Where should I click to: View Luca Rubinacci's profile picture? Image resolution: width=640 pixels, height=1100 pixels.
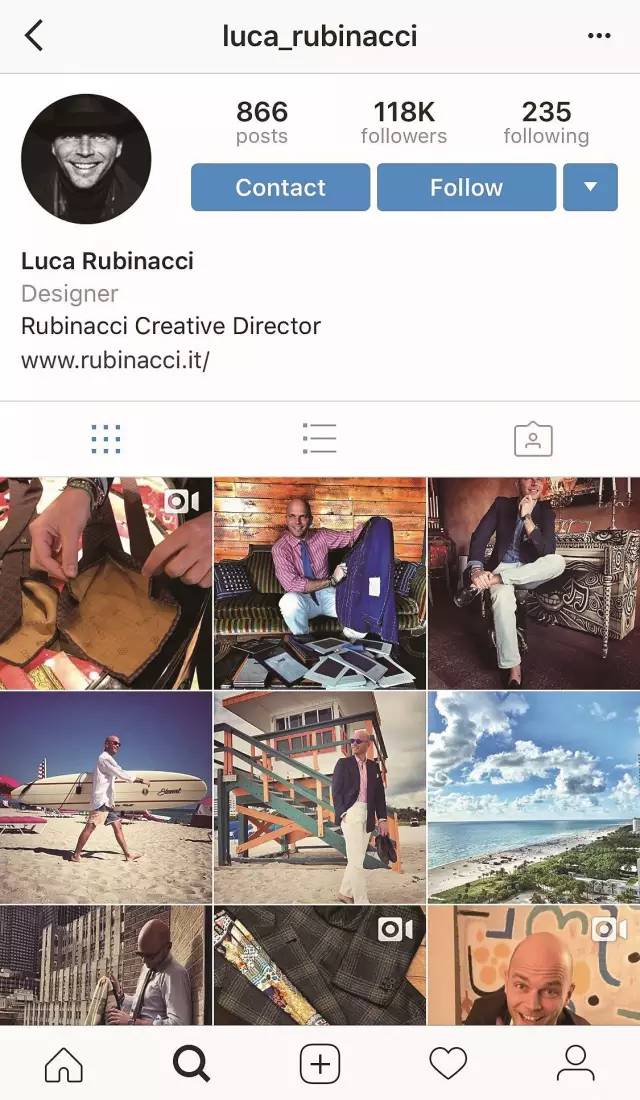click(86, 159)
